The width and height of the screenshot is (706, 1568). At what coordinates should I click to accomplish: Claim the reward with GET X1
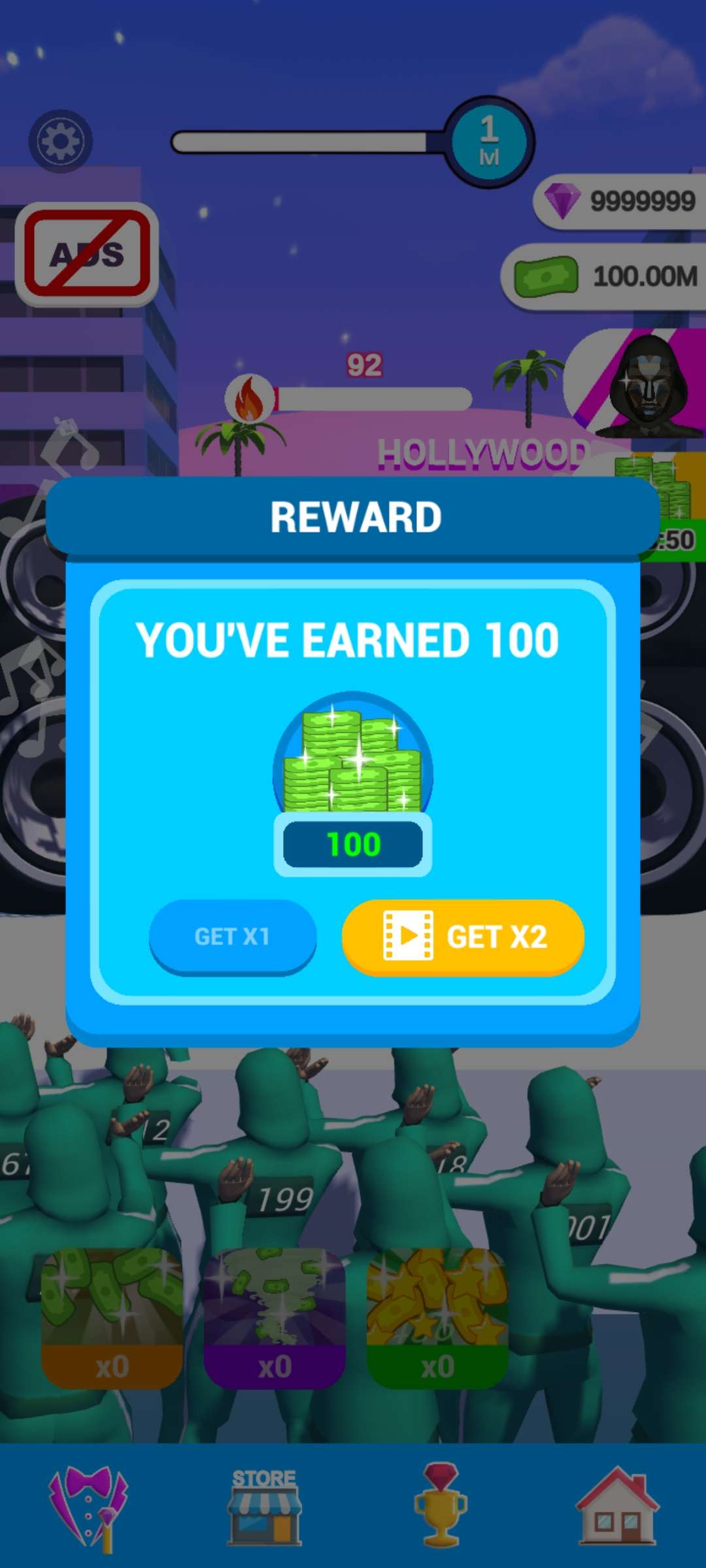tap(233, 936)
